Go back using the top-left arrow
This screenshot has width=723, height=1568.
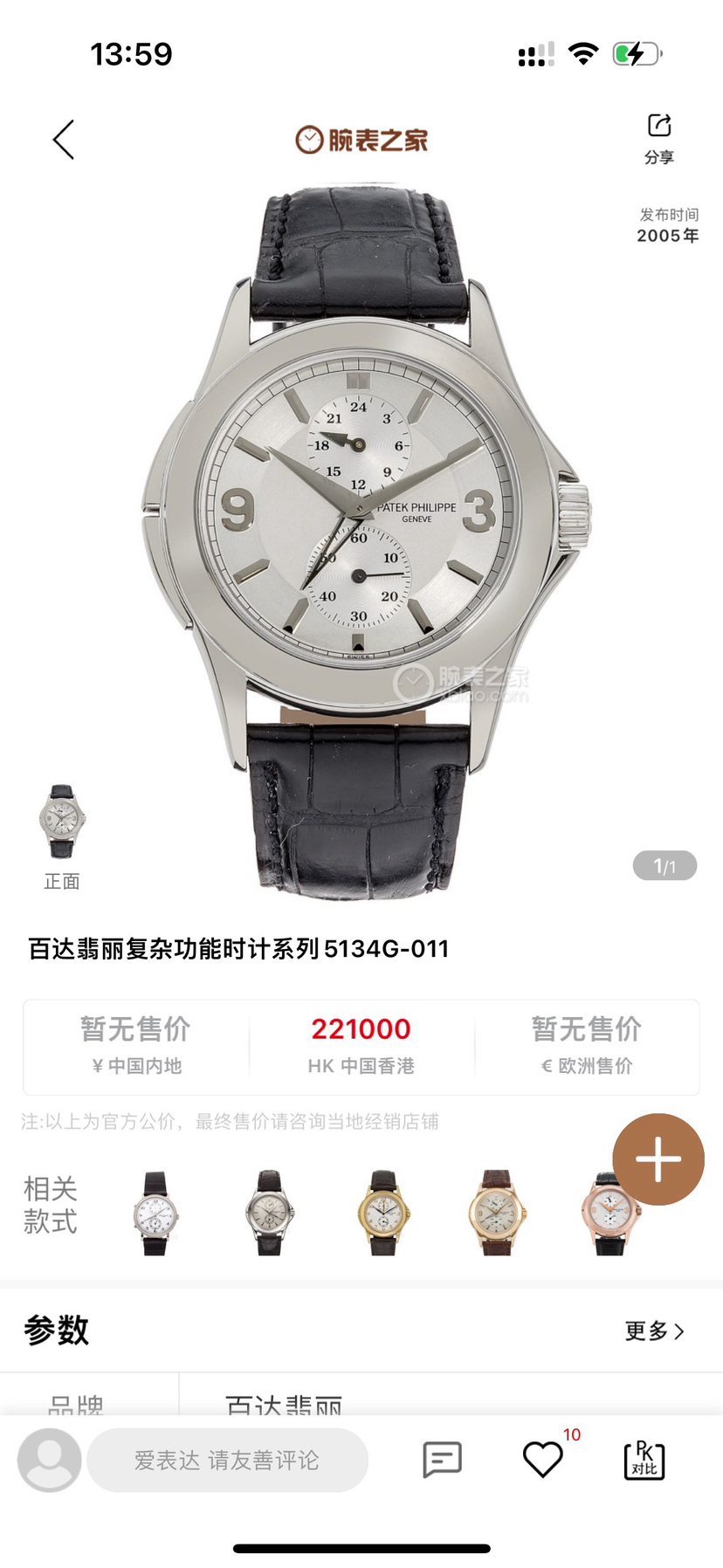pyautogui.click(x=64, y=140)
